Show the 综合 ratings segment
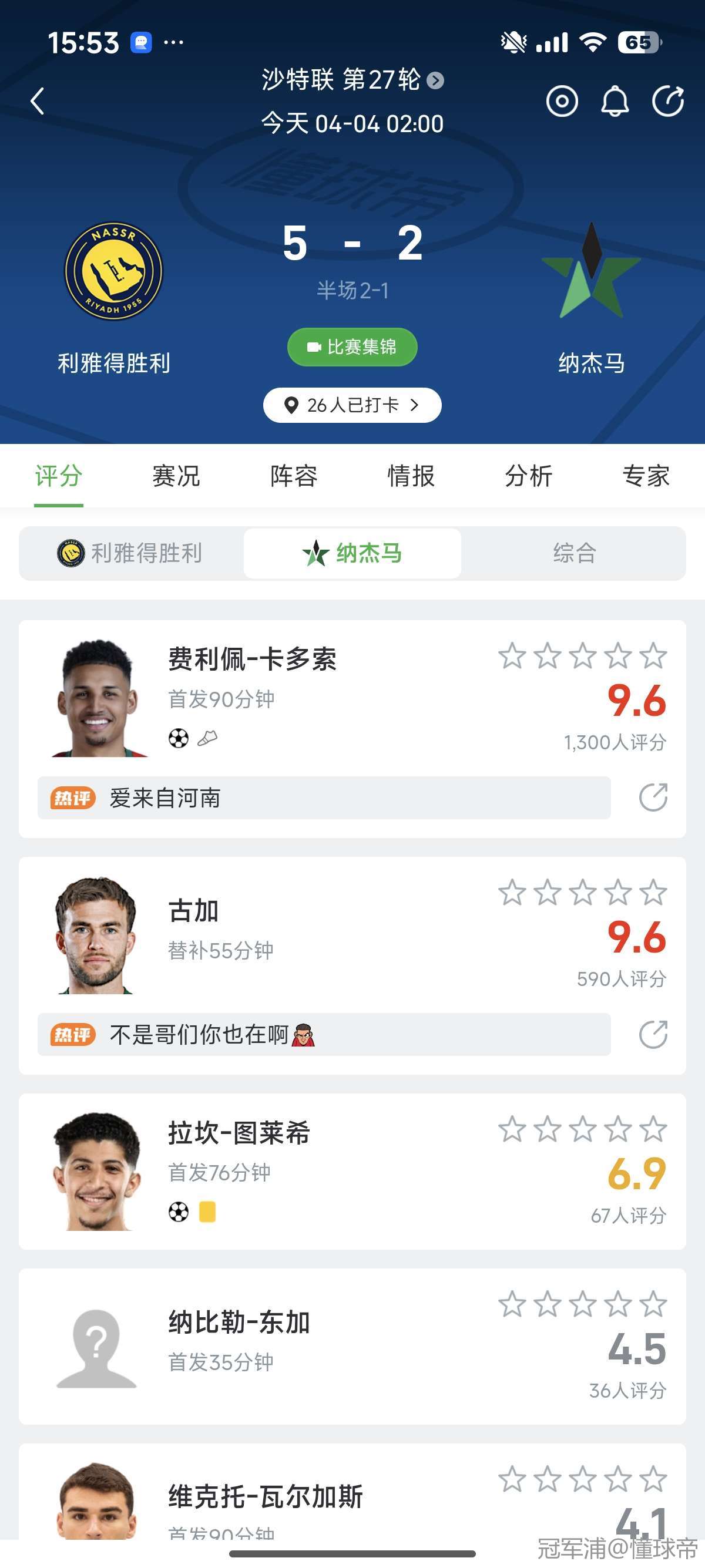Screen dimensions: 705x1568 point(573,553)
